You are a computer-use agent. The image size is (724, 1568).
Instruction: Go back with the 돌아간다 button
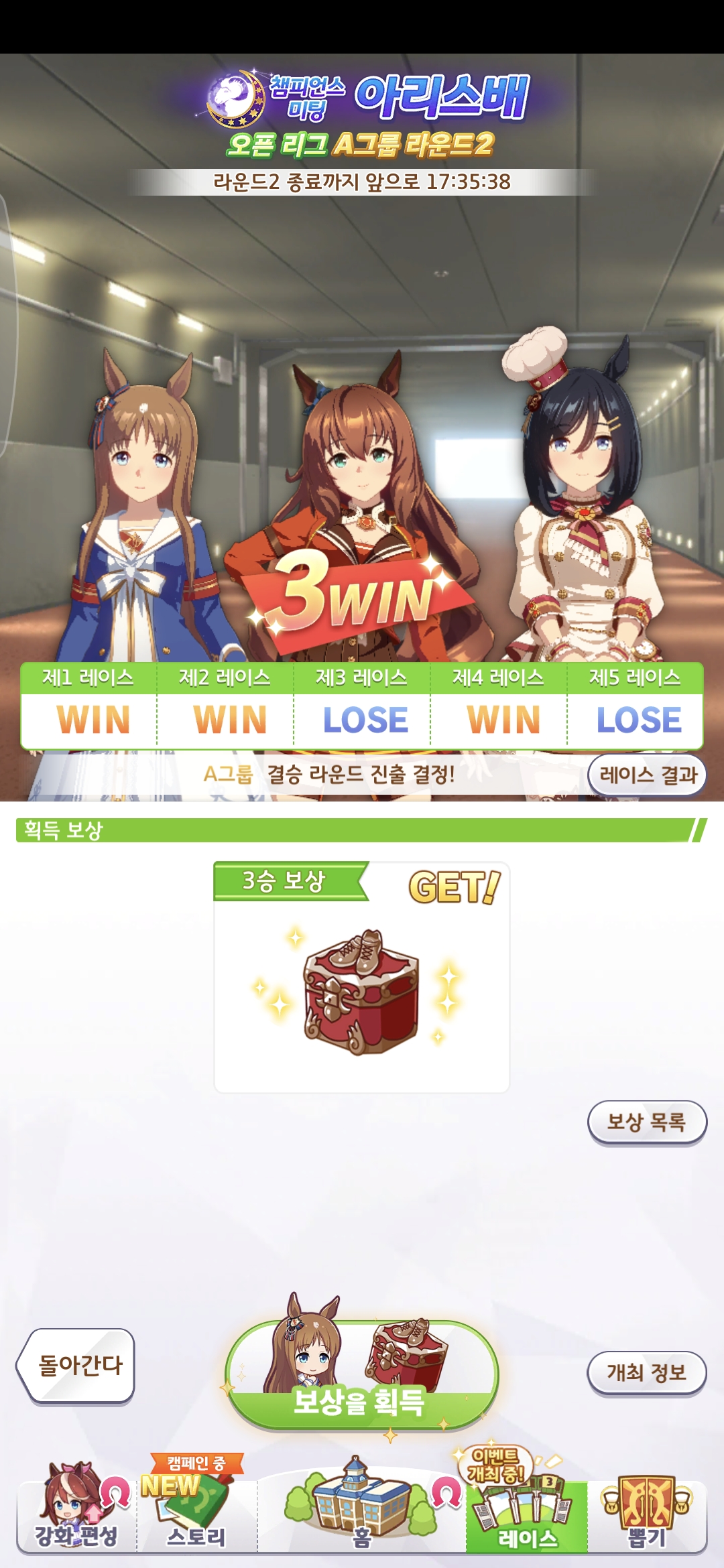pyautogui.click(x=77, y=1365)
